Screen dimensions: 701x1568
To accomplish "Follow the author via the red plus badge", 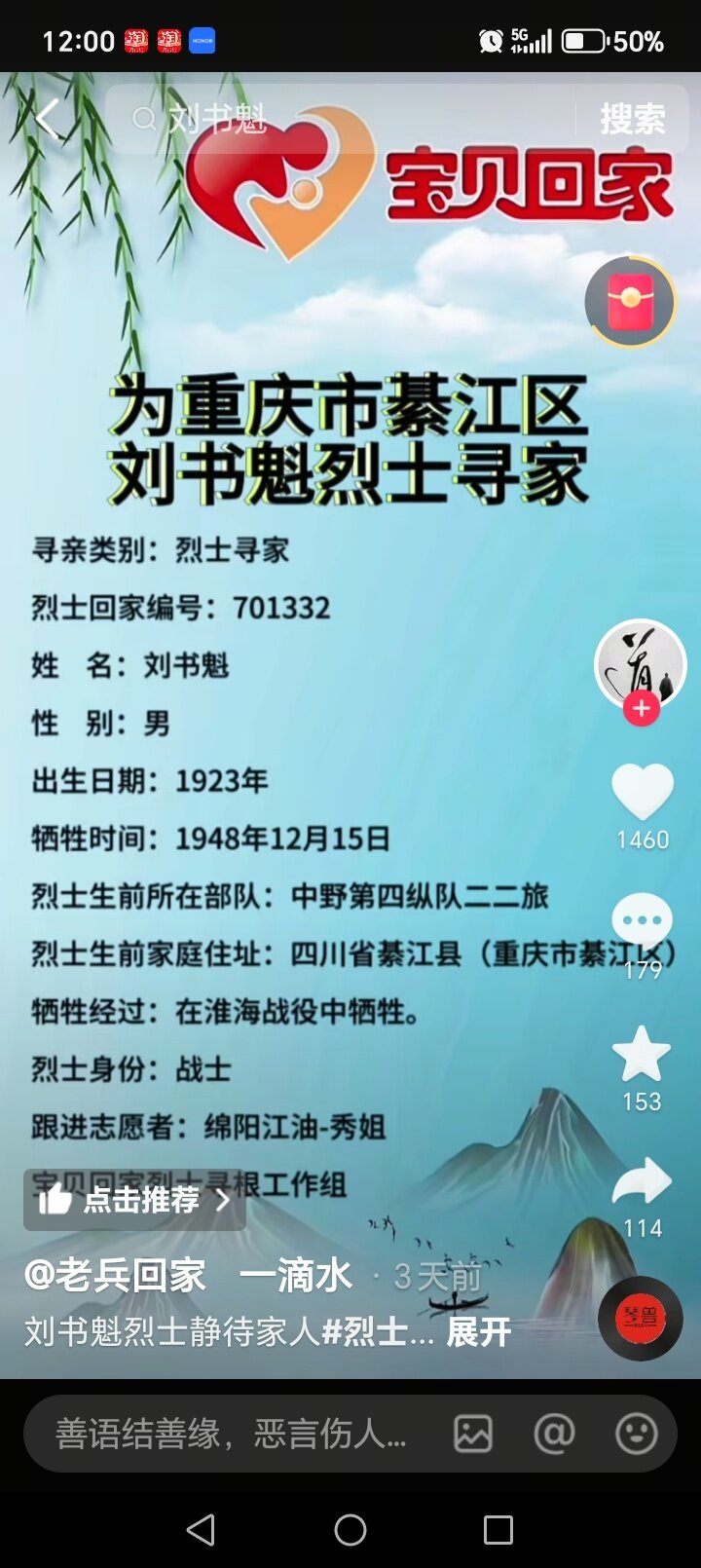I will (641, 709).
